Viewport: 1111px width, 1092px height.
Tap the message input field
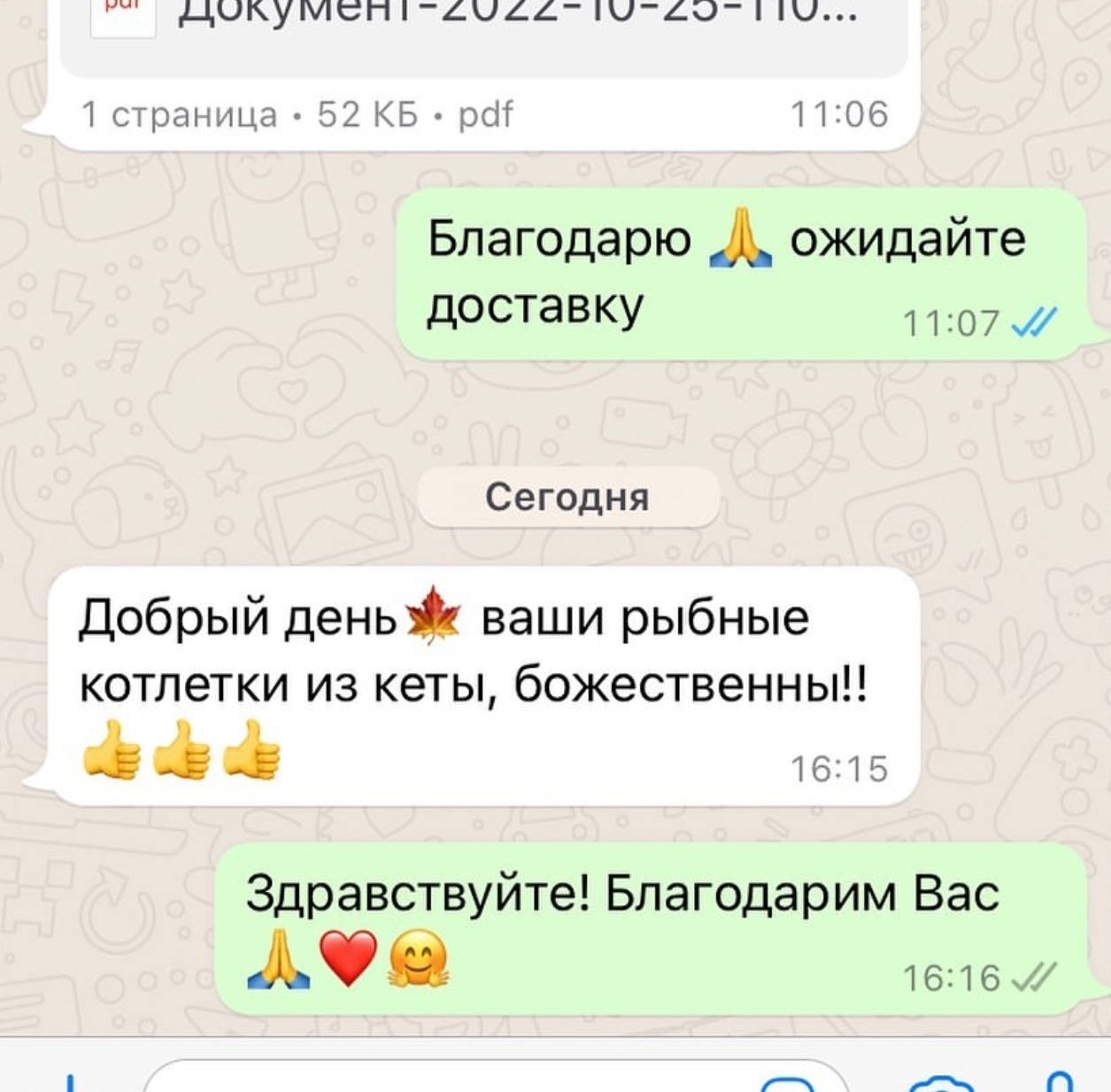point(443,1081)
